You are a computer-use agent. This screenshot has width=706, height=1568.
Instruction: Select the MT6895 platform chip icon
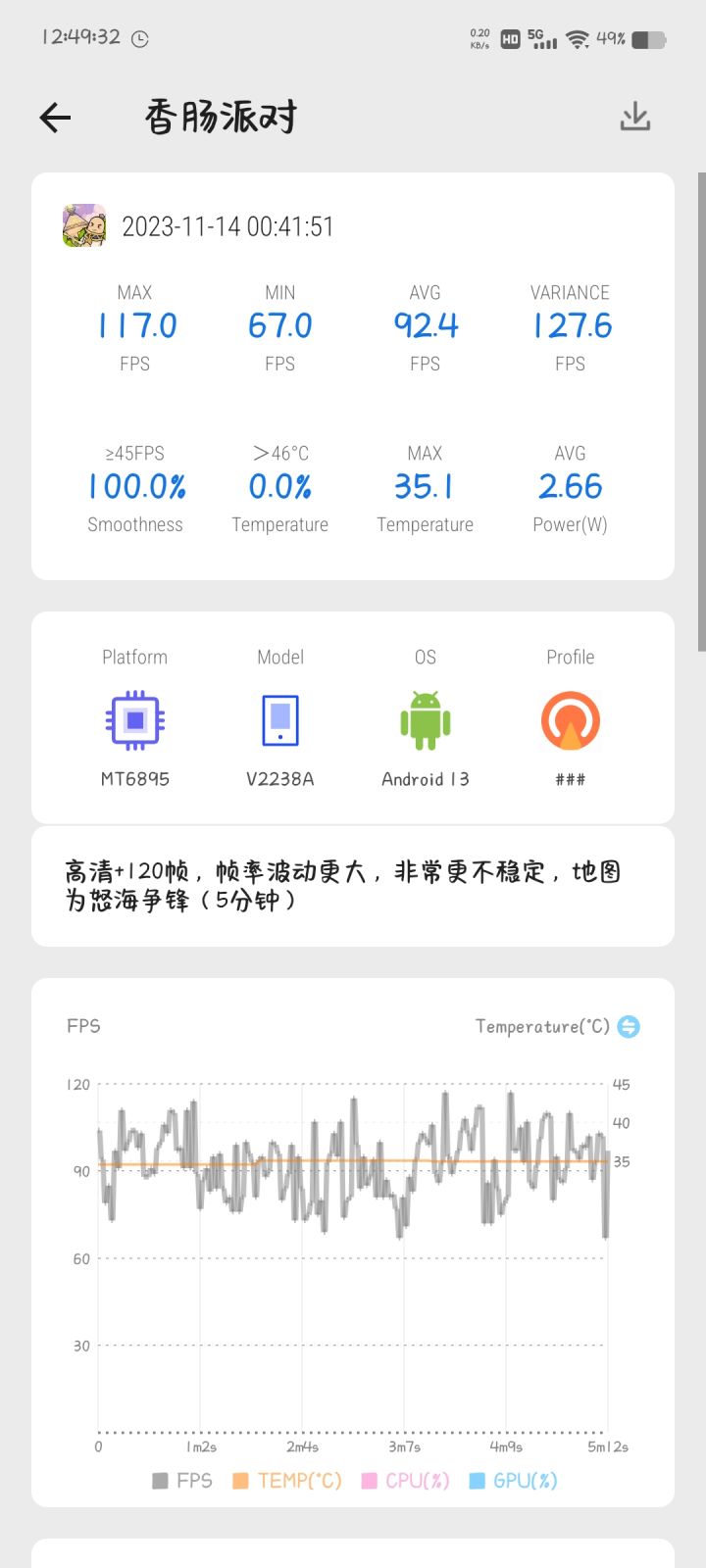(134, 718)
